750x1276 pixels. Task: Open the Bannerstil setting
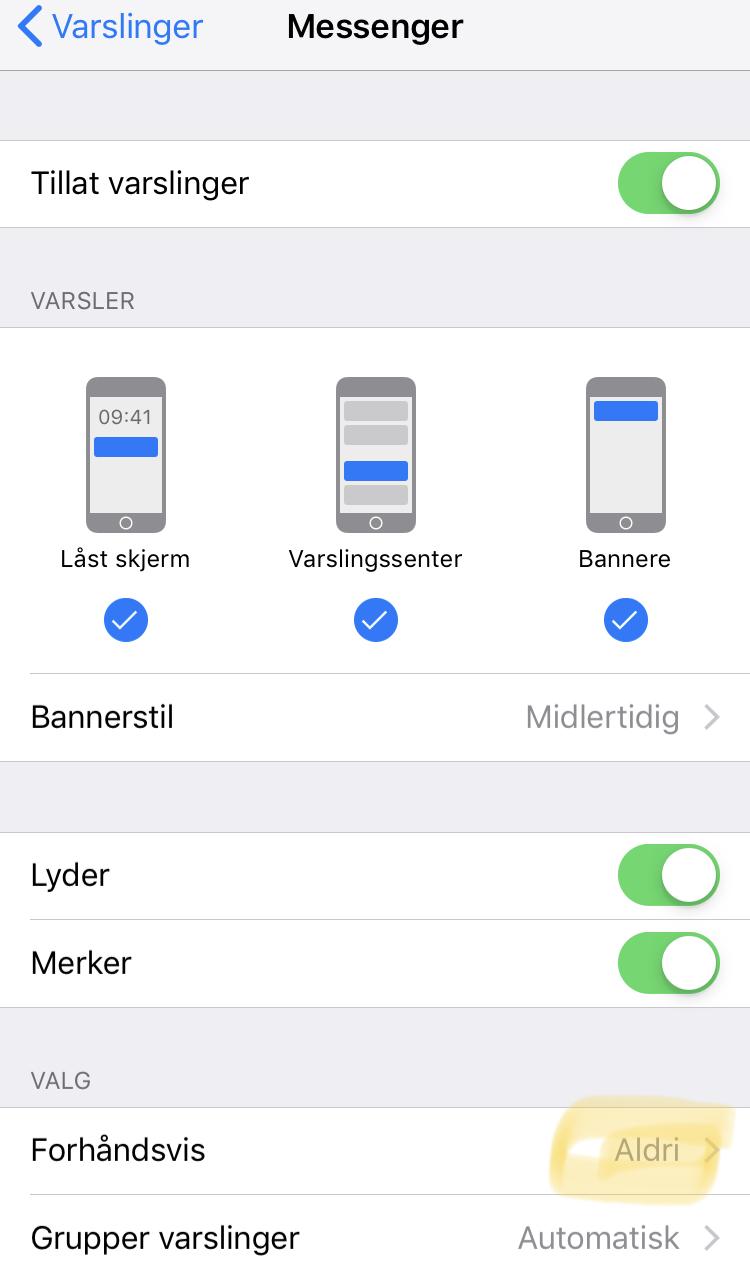click(375, 718)
